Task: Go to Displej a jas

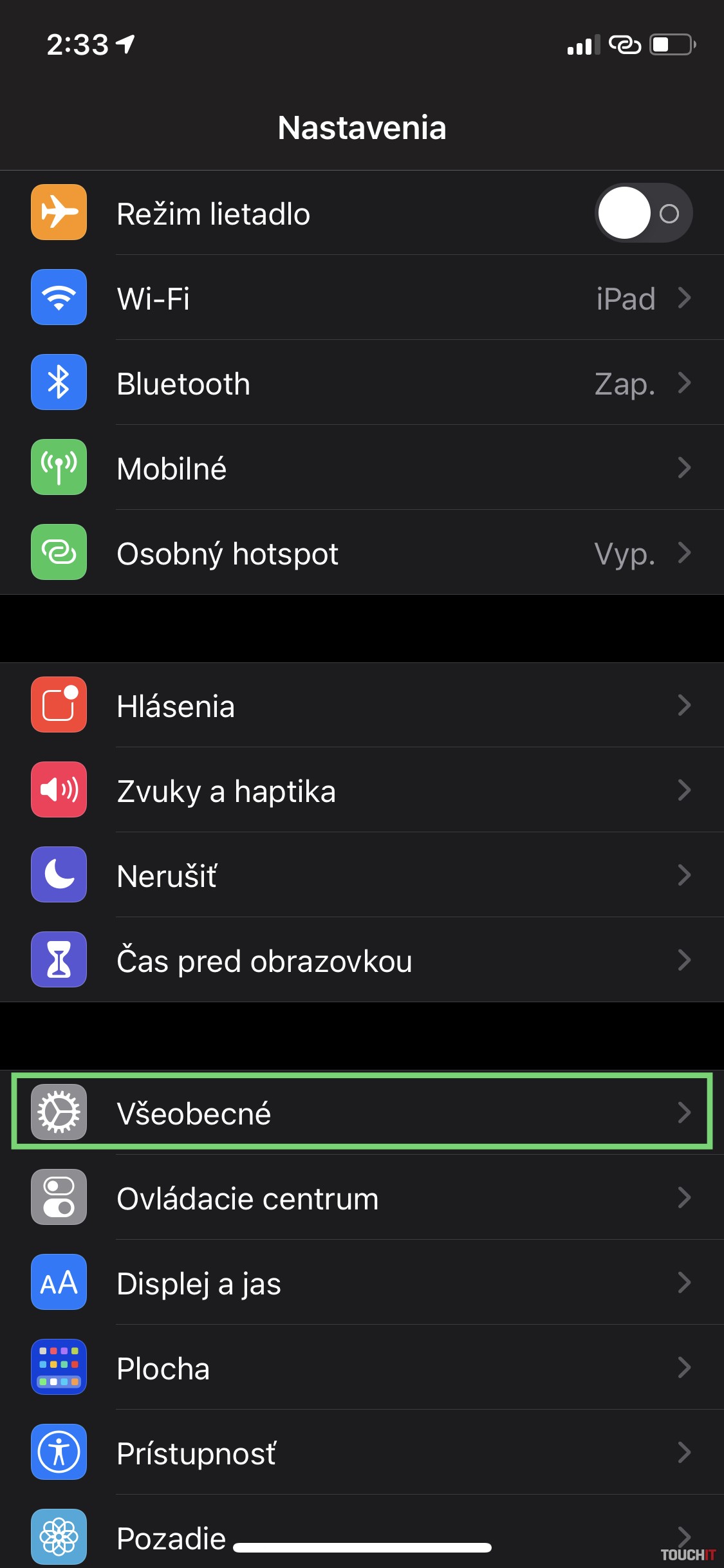Action: pos(362,1283)
